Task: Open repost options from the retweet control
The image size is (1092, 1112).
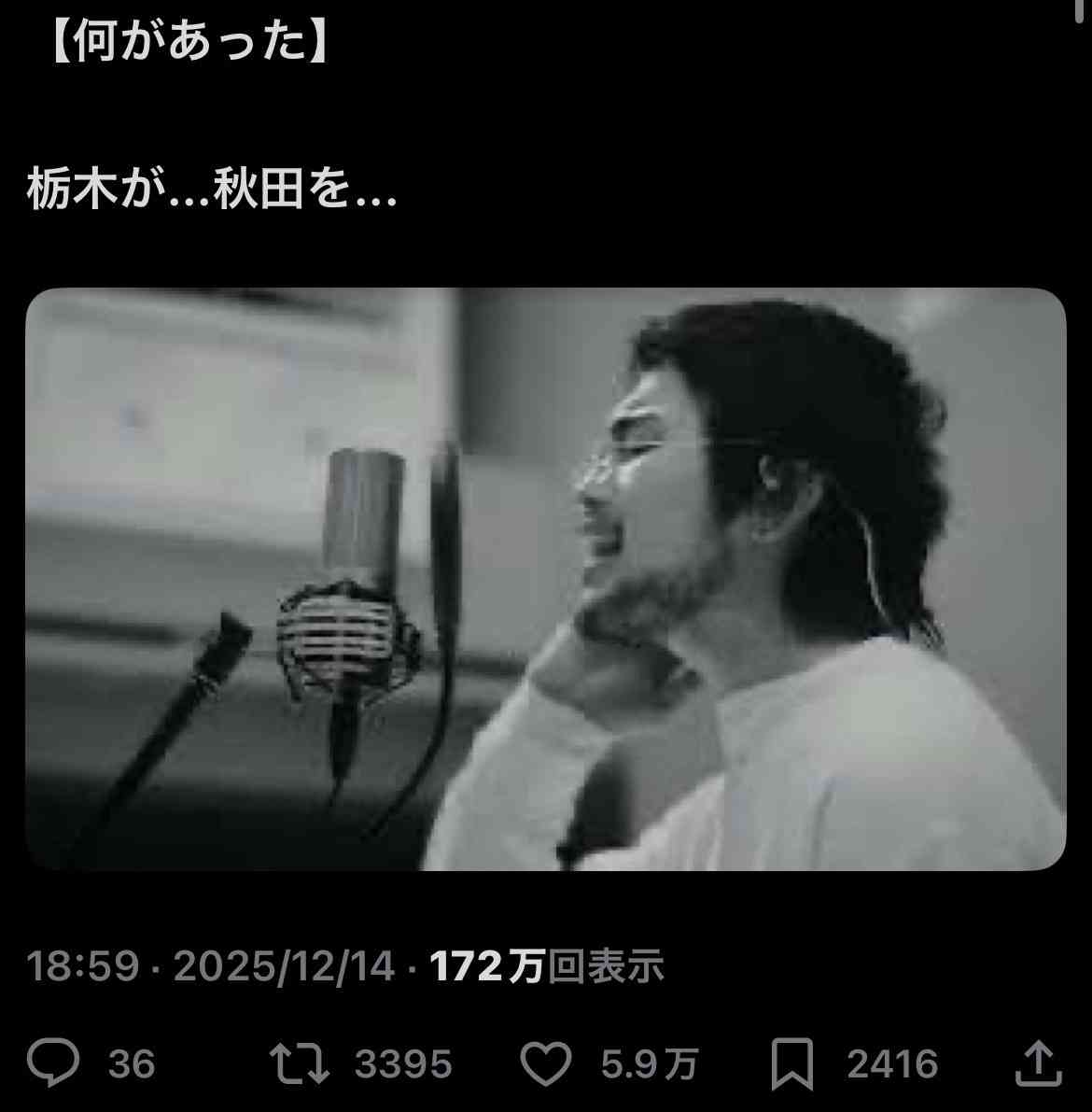Action: 301,1063
